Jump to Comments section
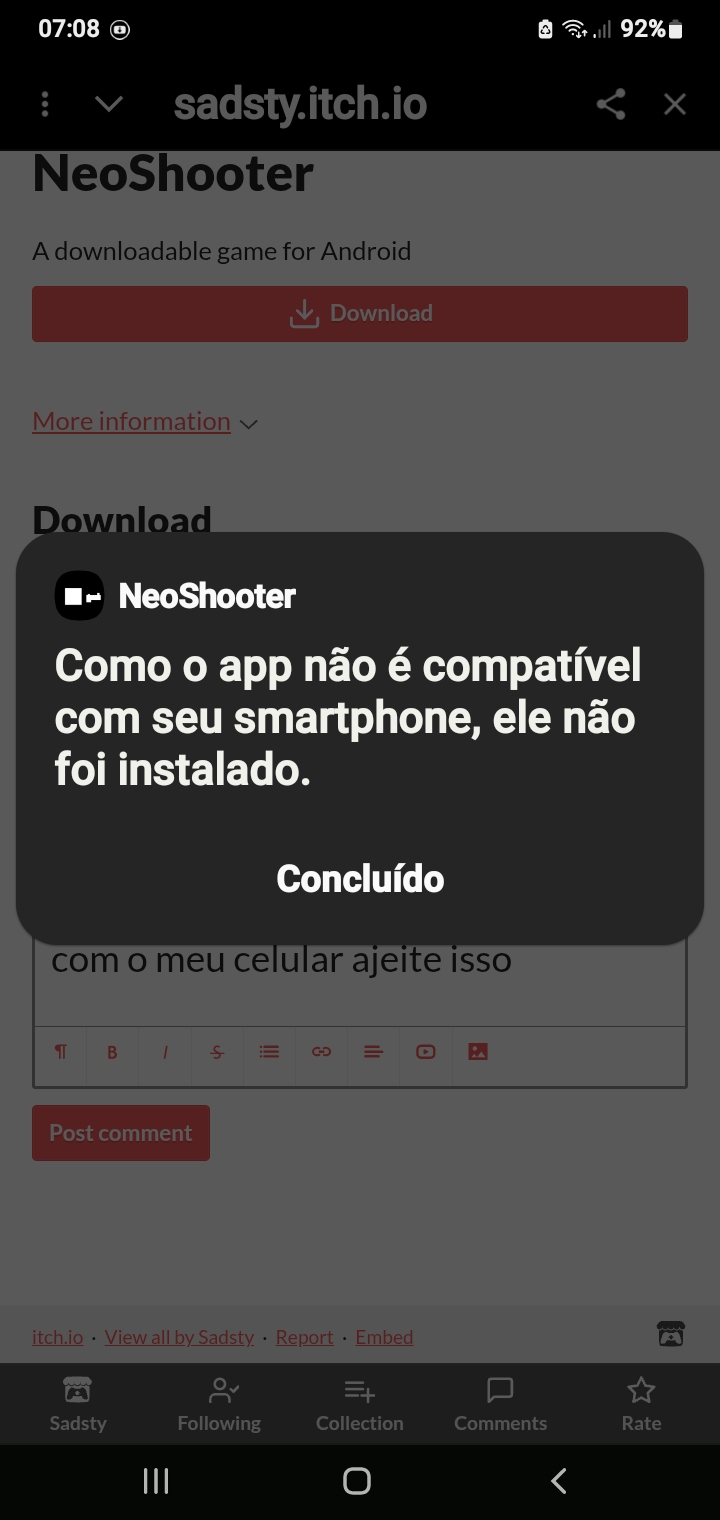The width and height of the screenshot is (720, 1520). (500, 1404)
